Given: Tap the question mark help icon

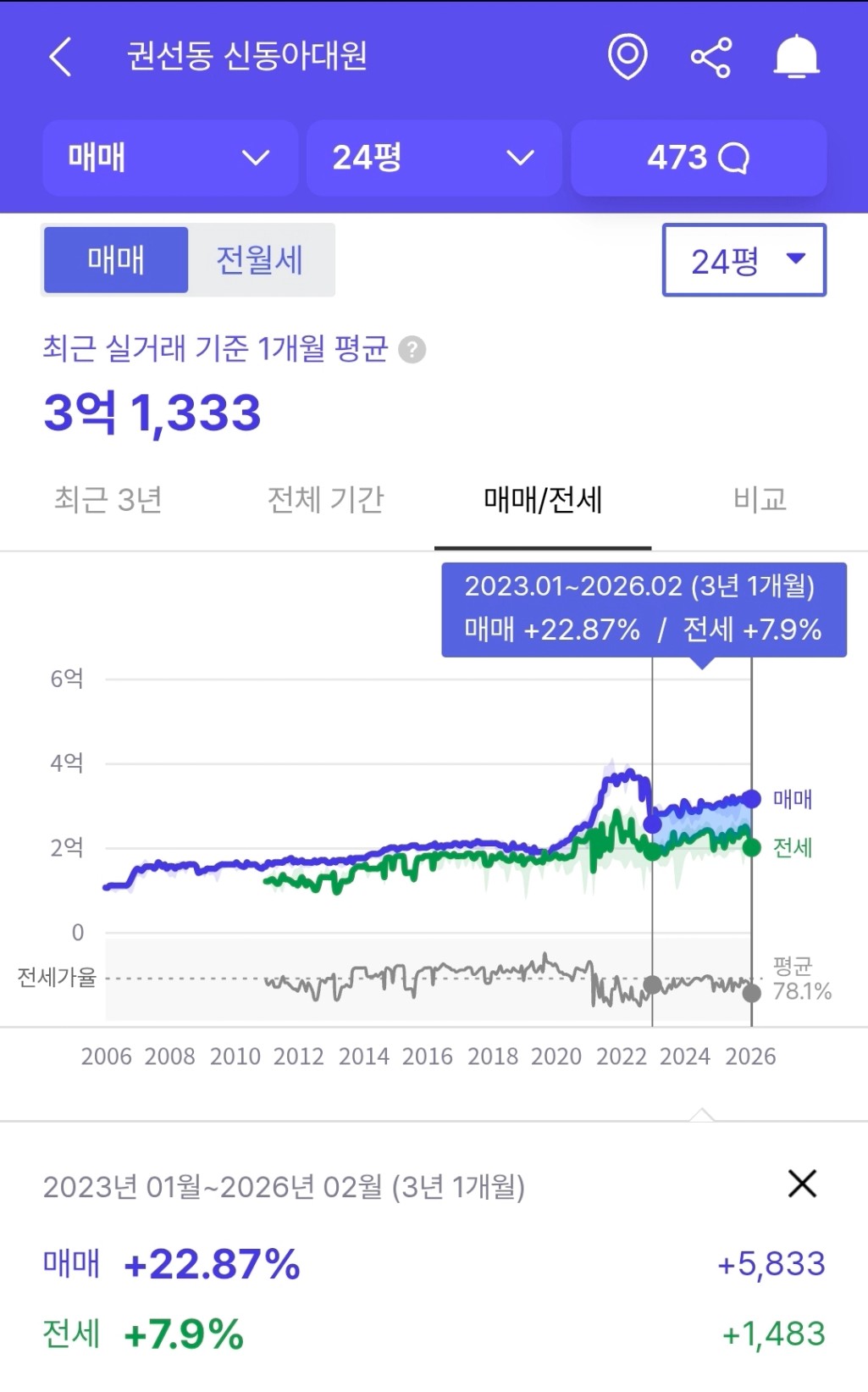Looking at the screenshot, I should pyautogui.click(x=412, y=349).
